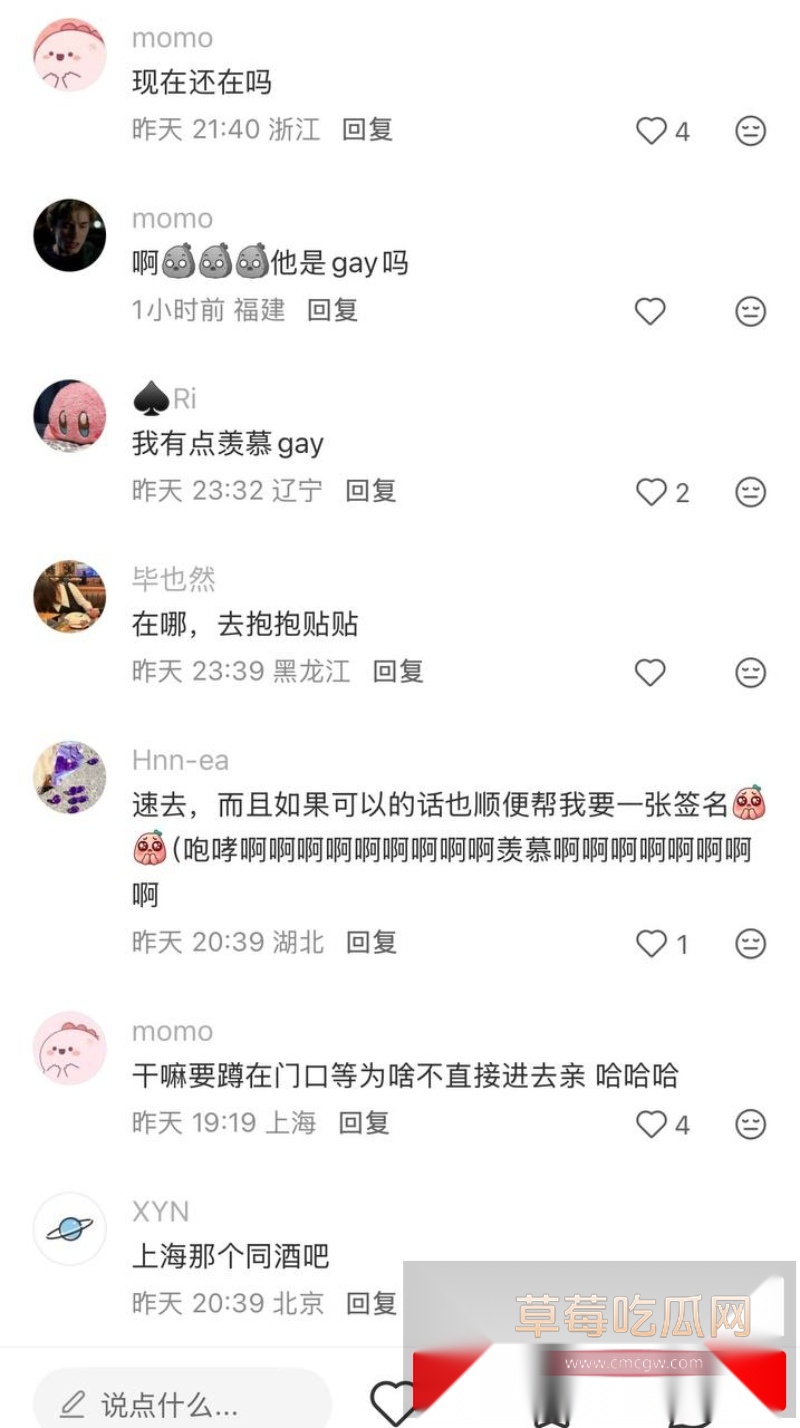The height and width of the screenshot is (1428, 800).
Task: Reply to momo's Shanghai comment
Action: pos(364,1124)
